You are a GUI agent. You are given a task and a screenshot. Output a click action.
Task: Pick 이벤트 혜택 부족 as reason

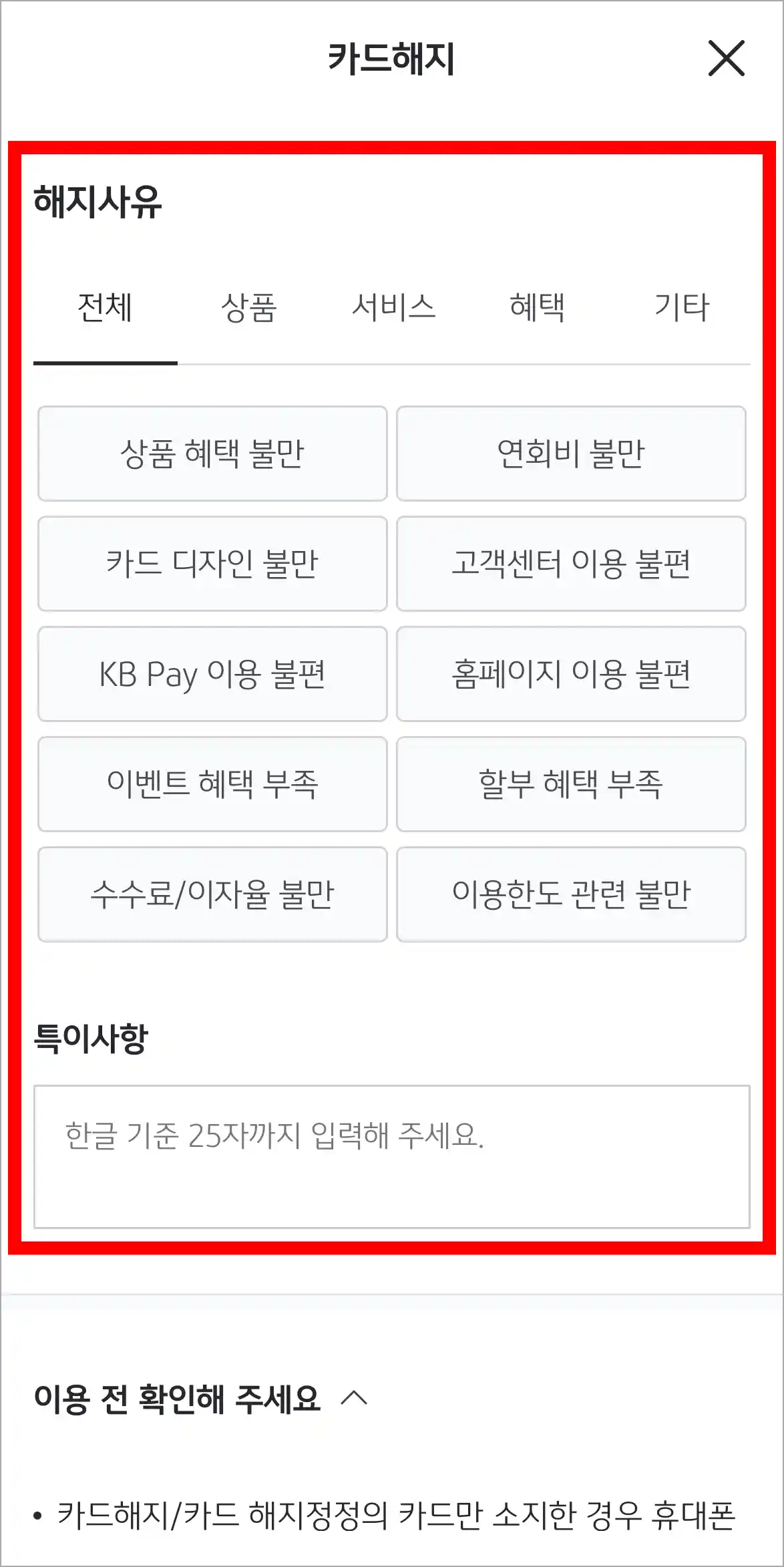click(214, 784)
